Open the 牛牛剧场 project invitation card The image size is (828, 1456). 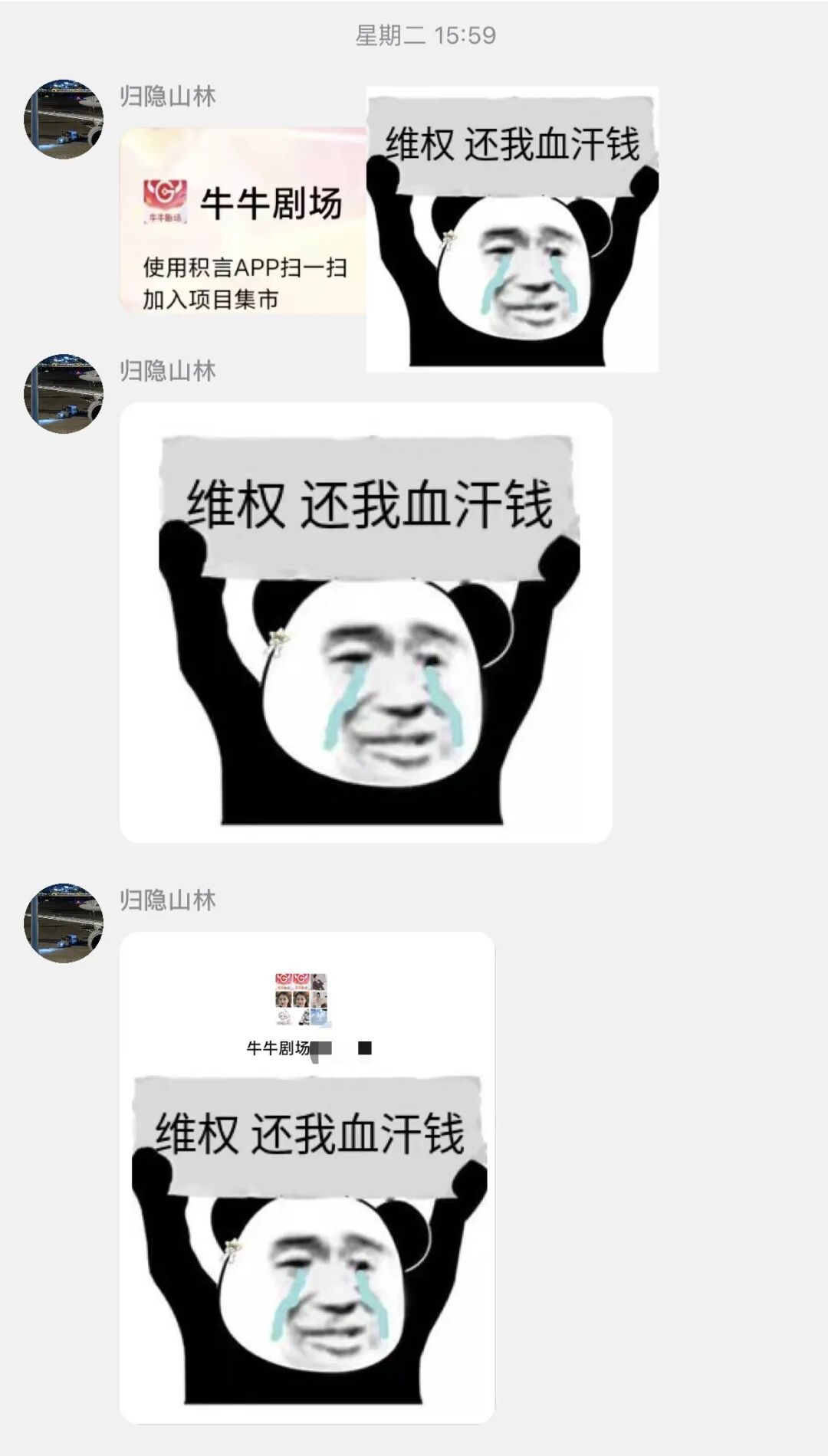click(242, 222)
